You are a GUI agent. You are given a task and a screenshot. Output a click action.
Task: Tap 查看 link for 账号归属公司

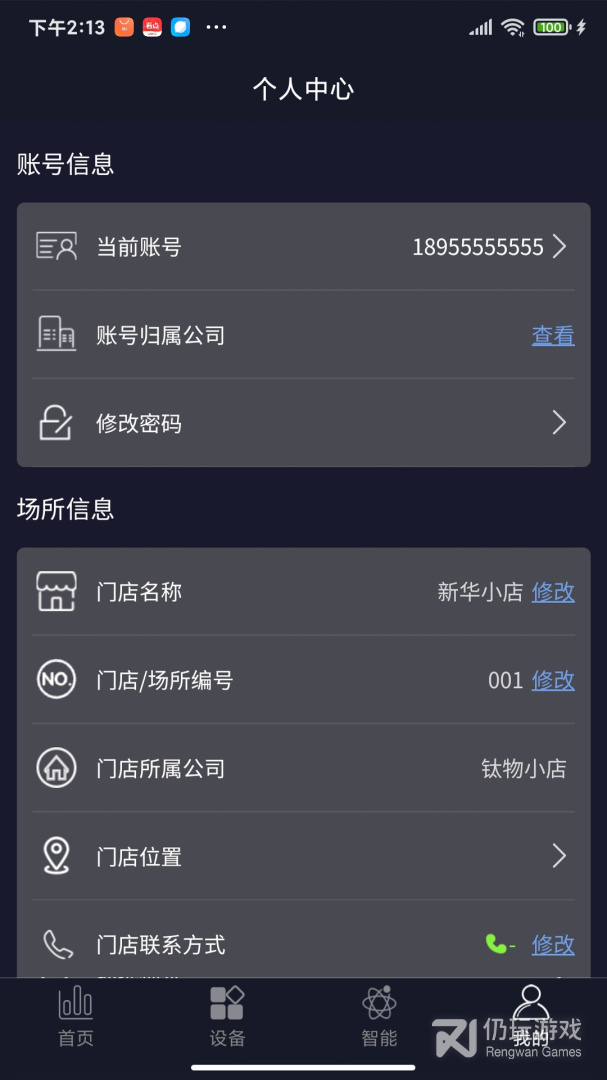(552, 336)
